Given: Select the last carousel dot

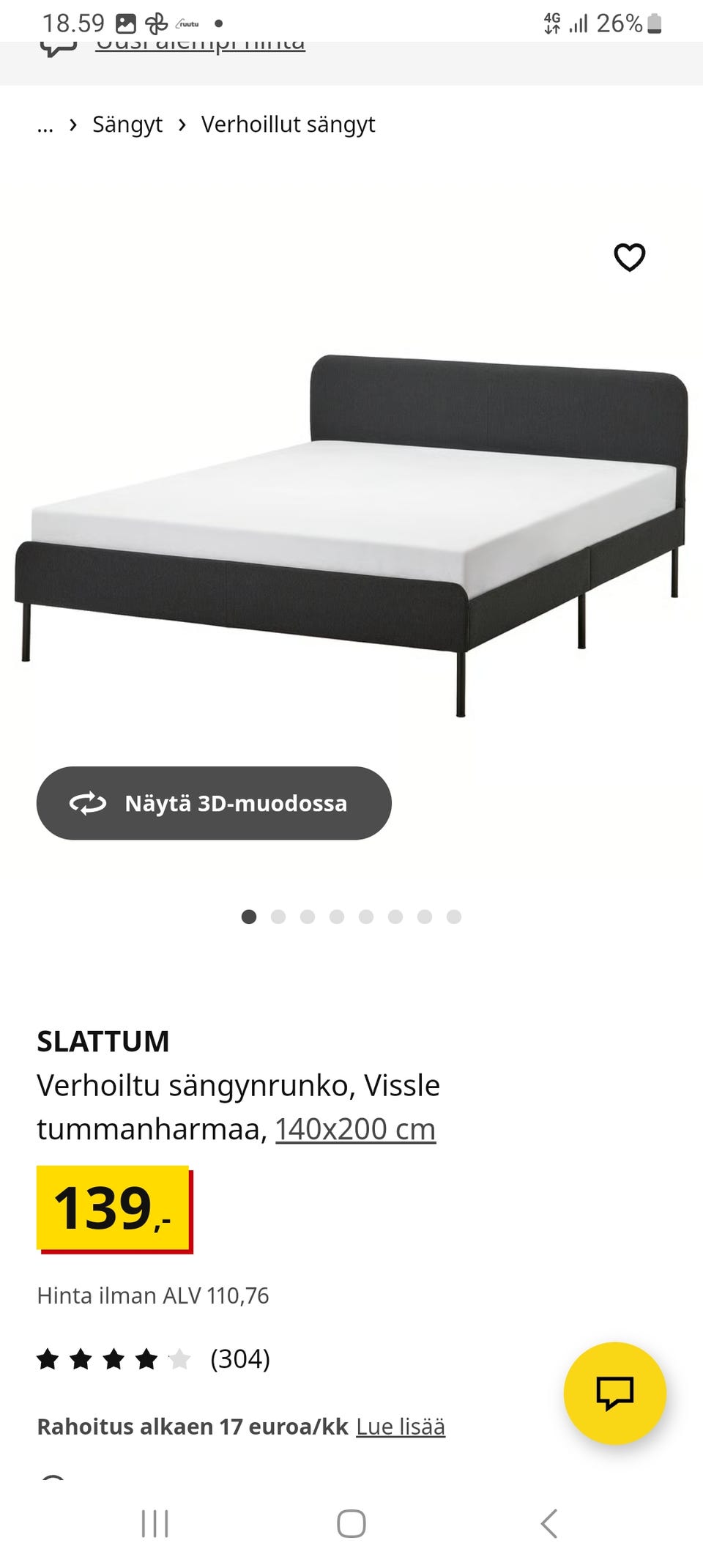Looking at the screenshot, I should [x=455, y=916].
